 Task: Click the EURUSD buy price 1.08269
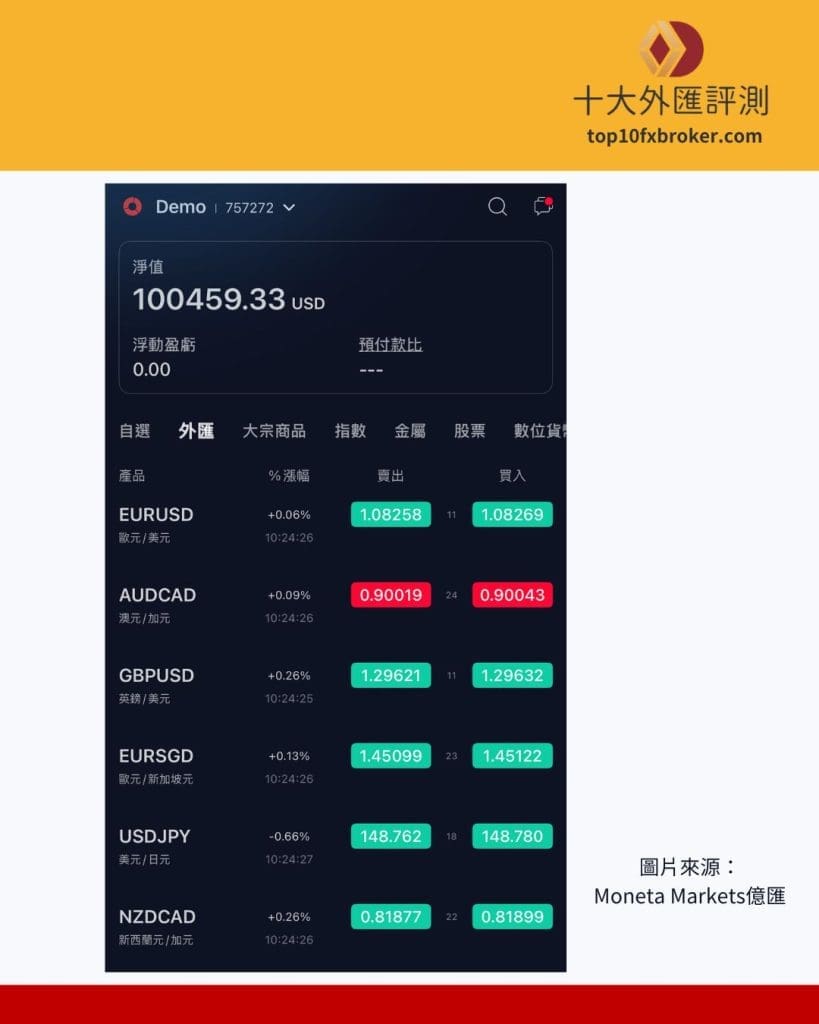(x=512, y=514)
